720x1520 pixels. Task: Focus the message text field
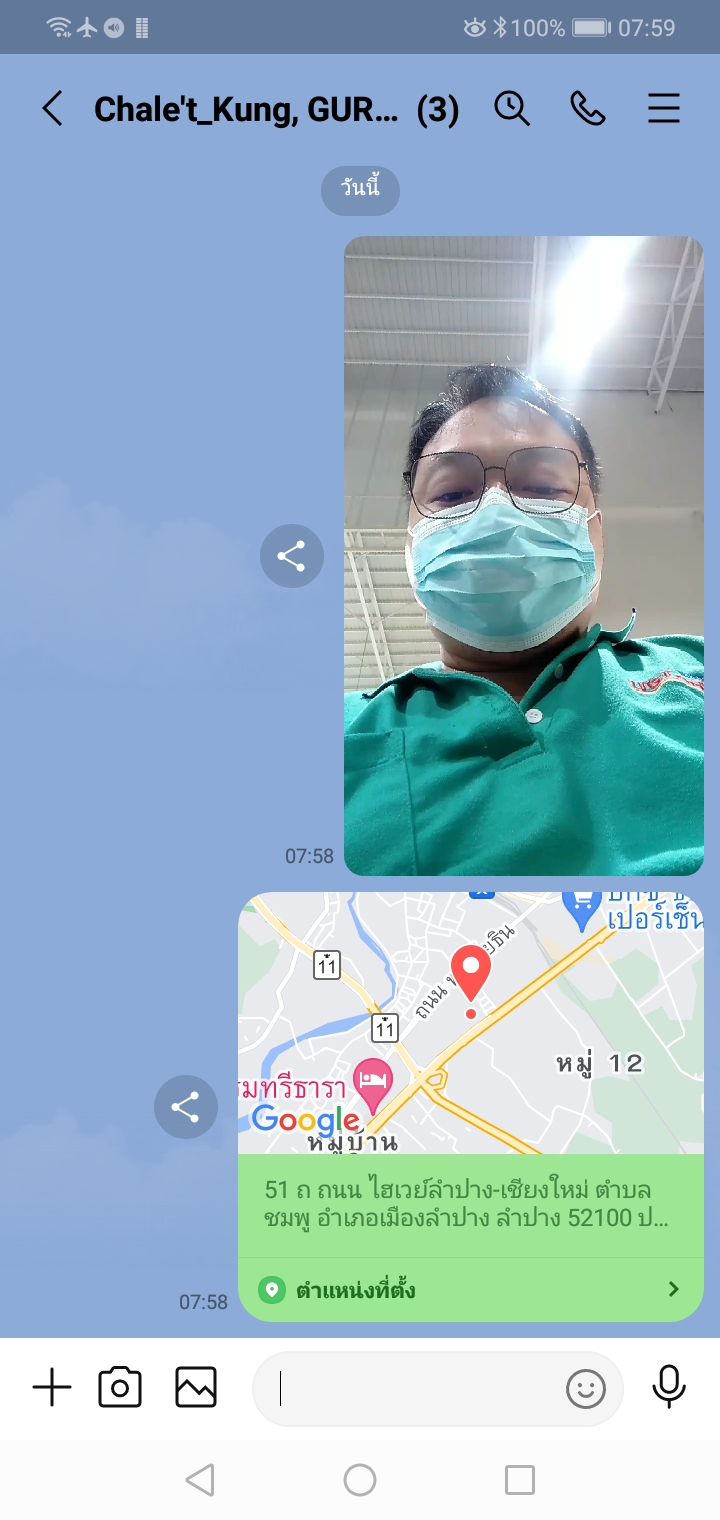[x=410, y=1388]
